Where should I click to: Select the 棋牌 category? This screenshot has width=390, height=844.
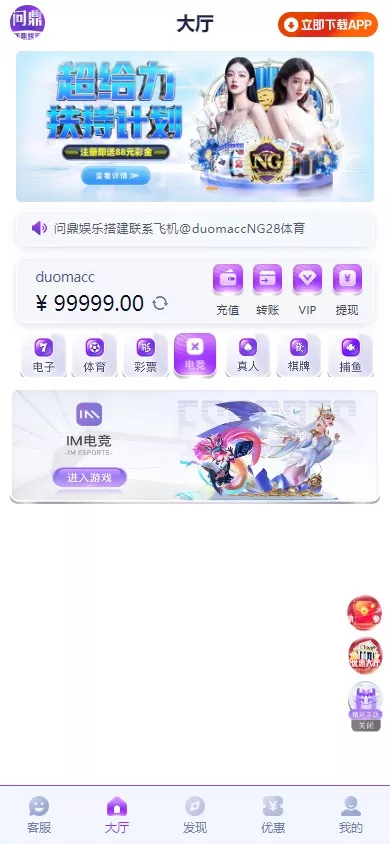click(x=299, y=355)
